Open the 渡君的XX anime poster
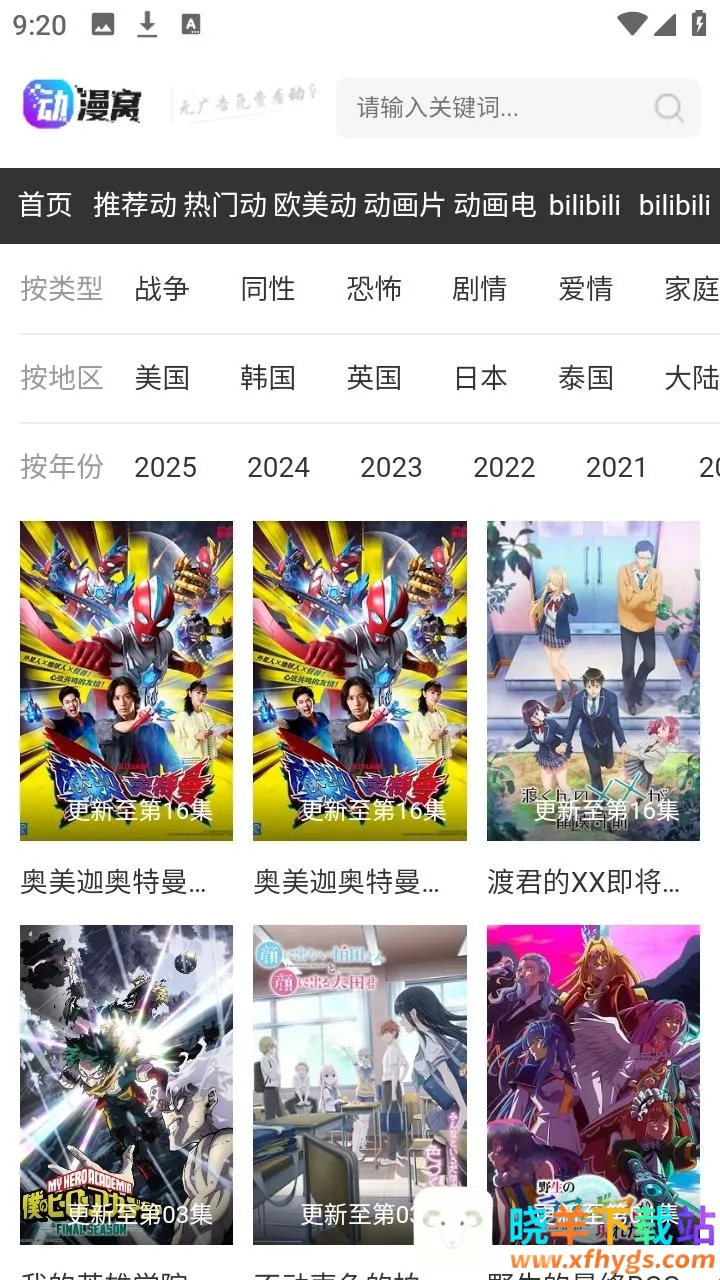The width and height of the screenshot is (720, 1280). tap(593, 680)
